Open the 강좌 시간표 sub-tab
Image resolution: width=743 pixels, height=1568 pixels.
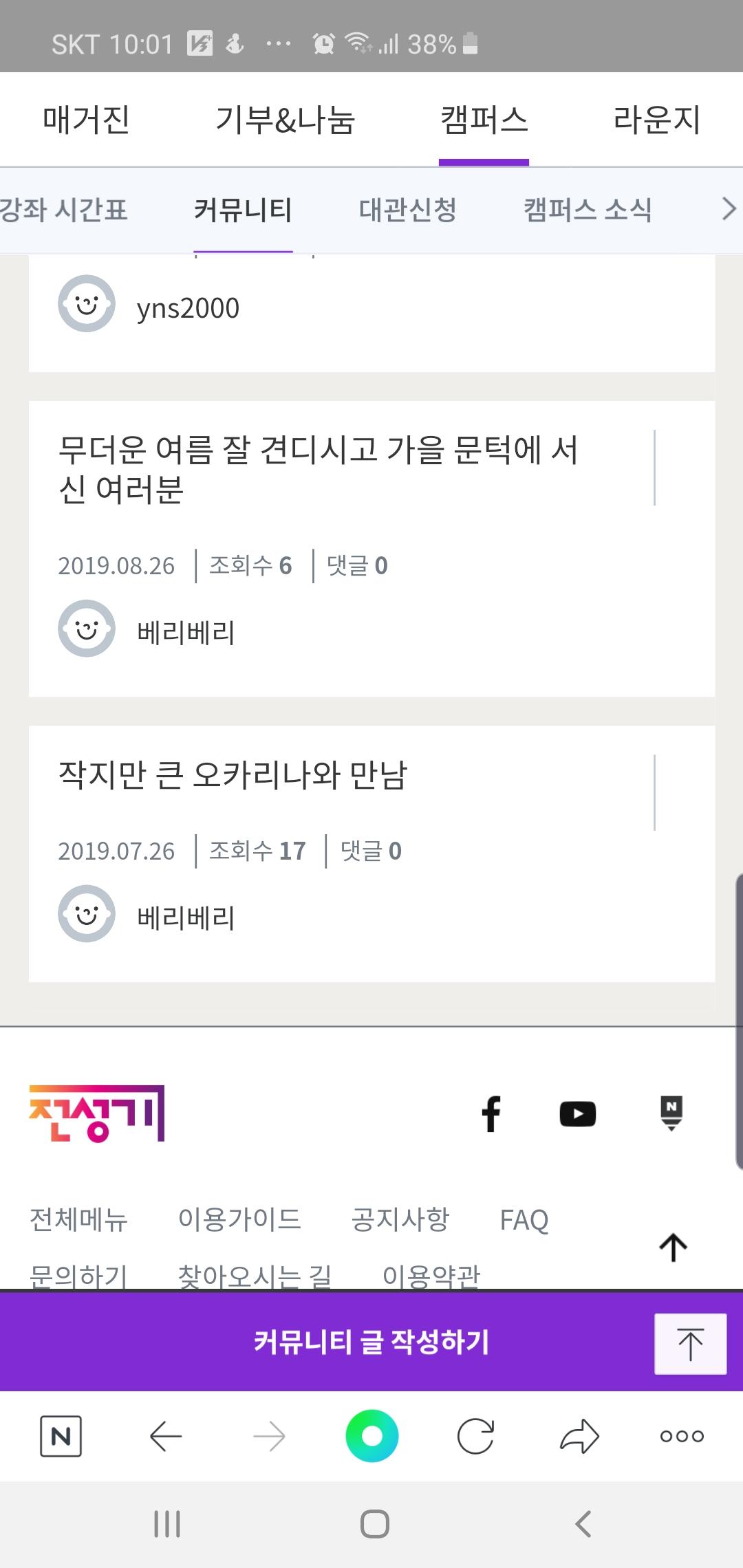[x=63, y=210]
